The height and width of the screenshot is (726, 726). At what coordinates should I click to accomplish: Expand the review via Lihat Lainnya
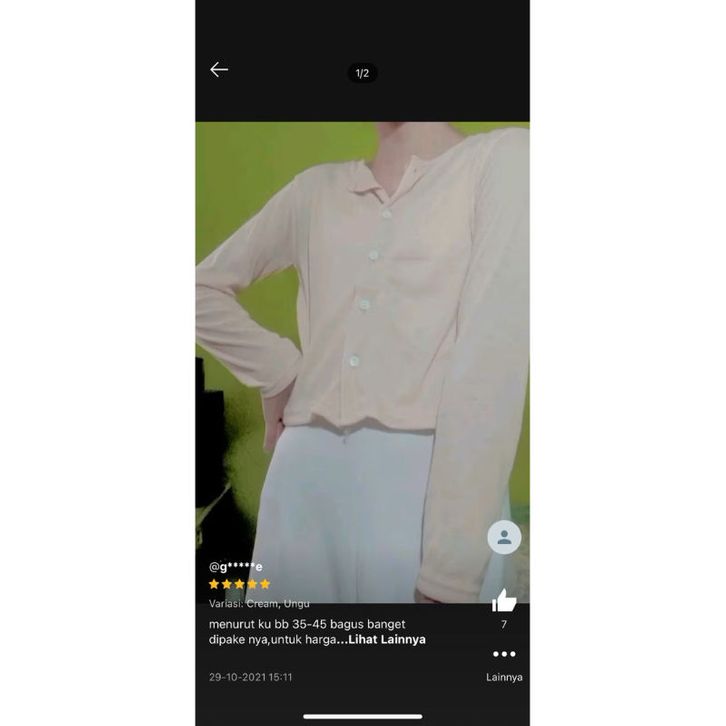387,639
